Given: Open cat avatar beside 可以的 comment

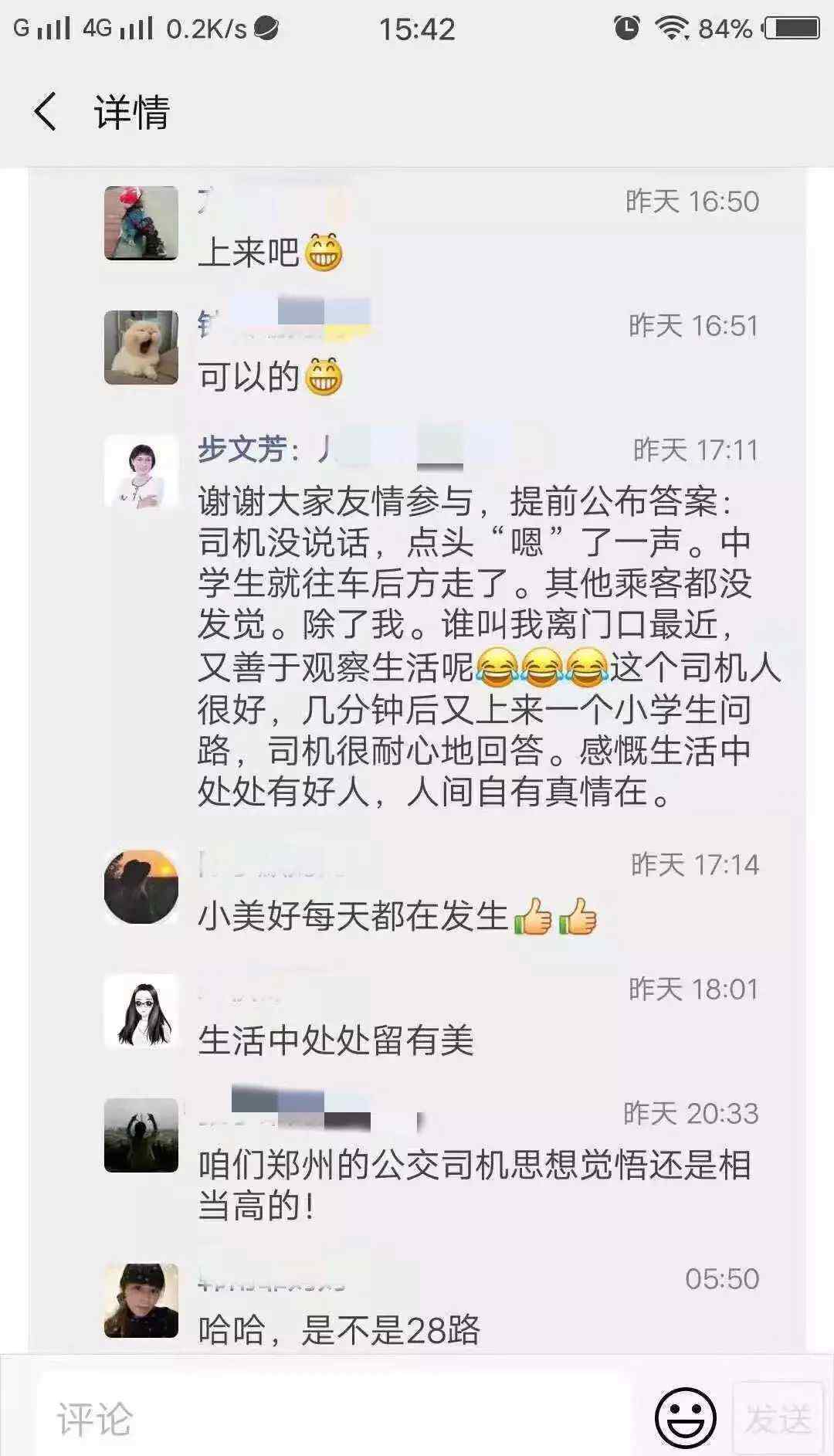Looking at the screenshot, I should point(141,348).
